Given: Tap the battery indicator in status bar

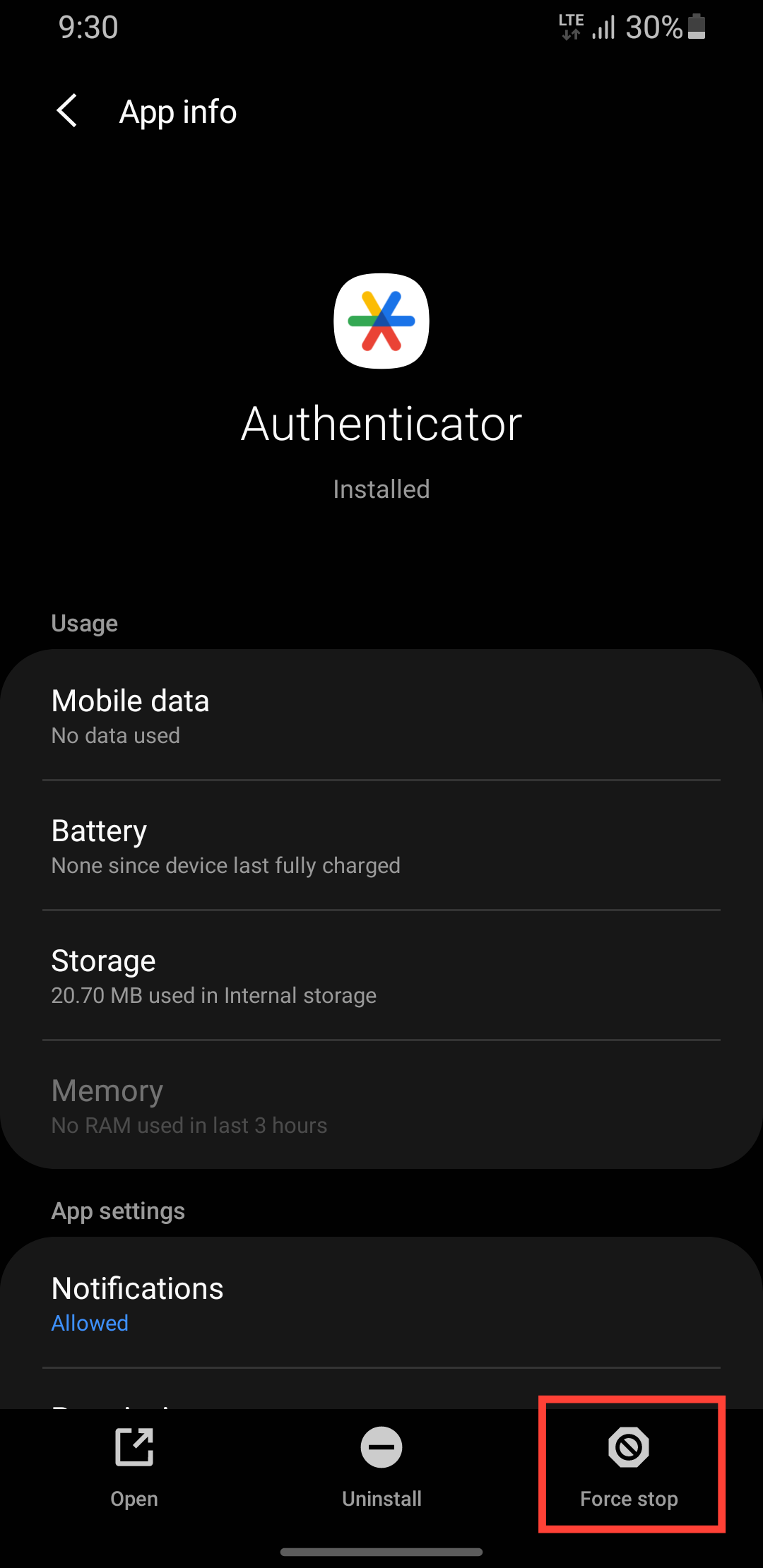Looking at the screenshot, I should (696, 27).
